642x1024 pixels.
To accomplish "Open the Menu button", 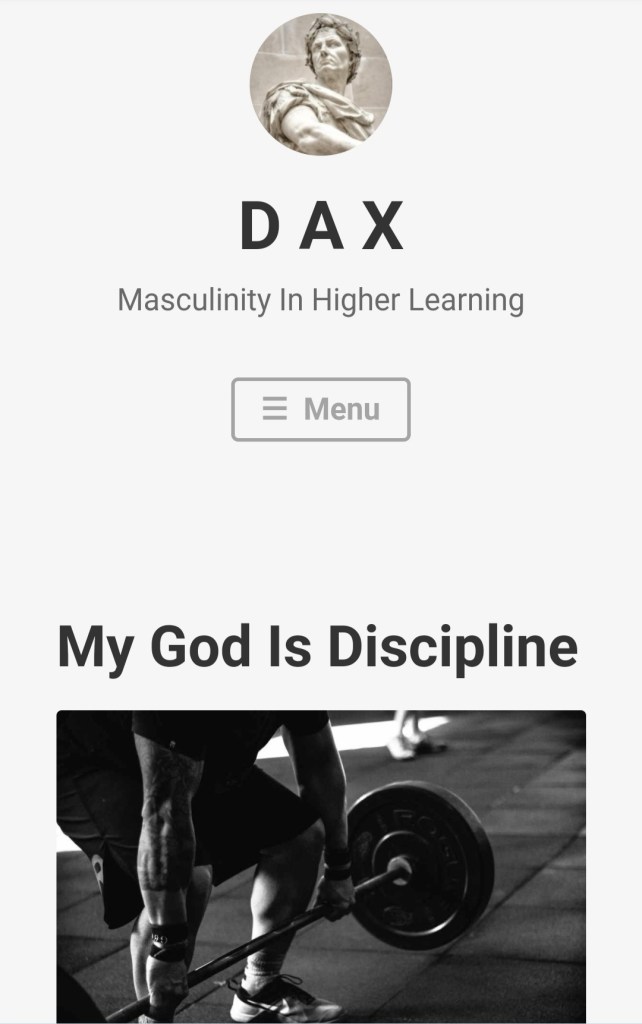I will click(321, 409).
